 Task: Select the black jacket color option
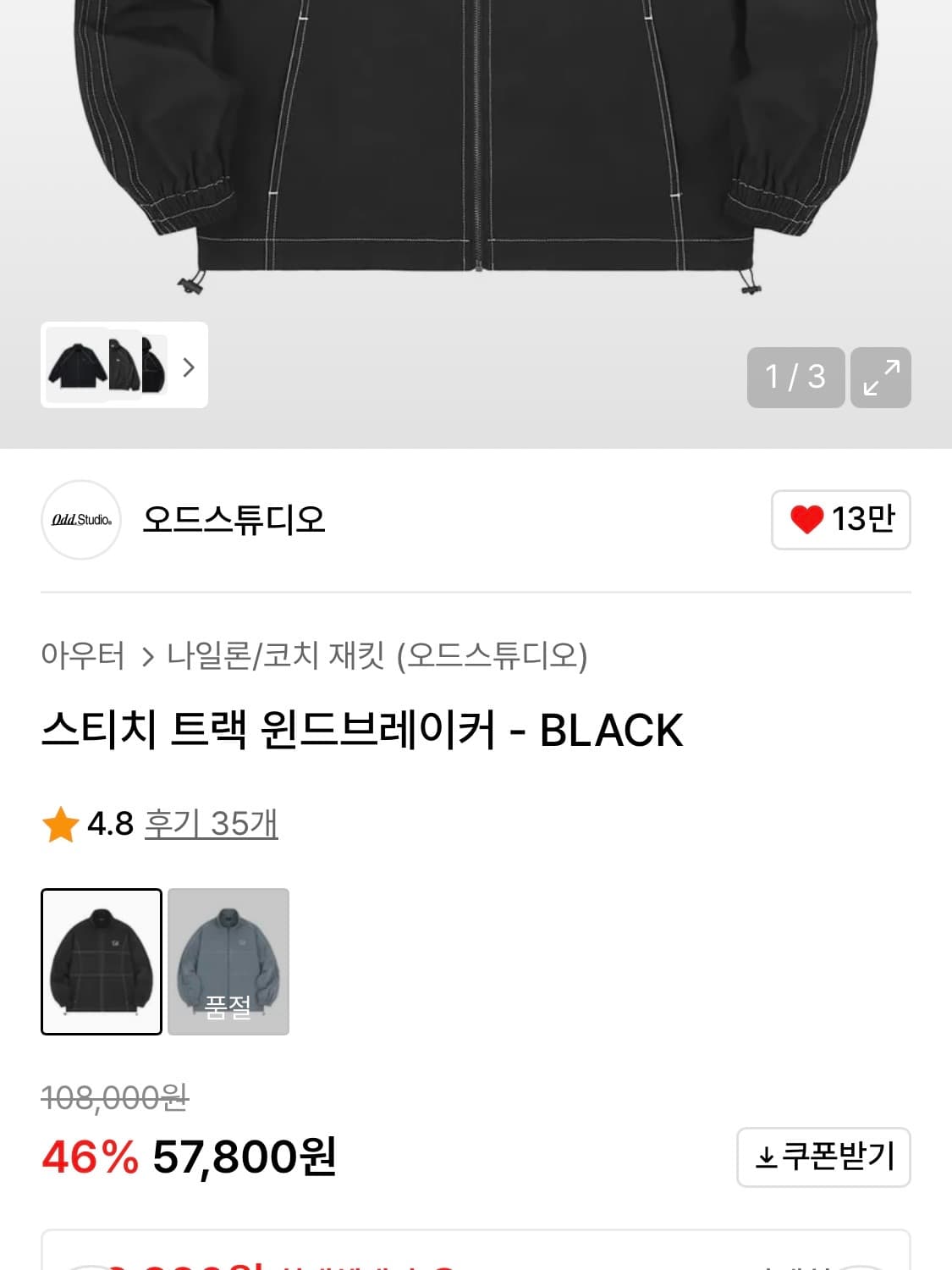102,961
